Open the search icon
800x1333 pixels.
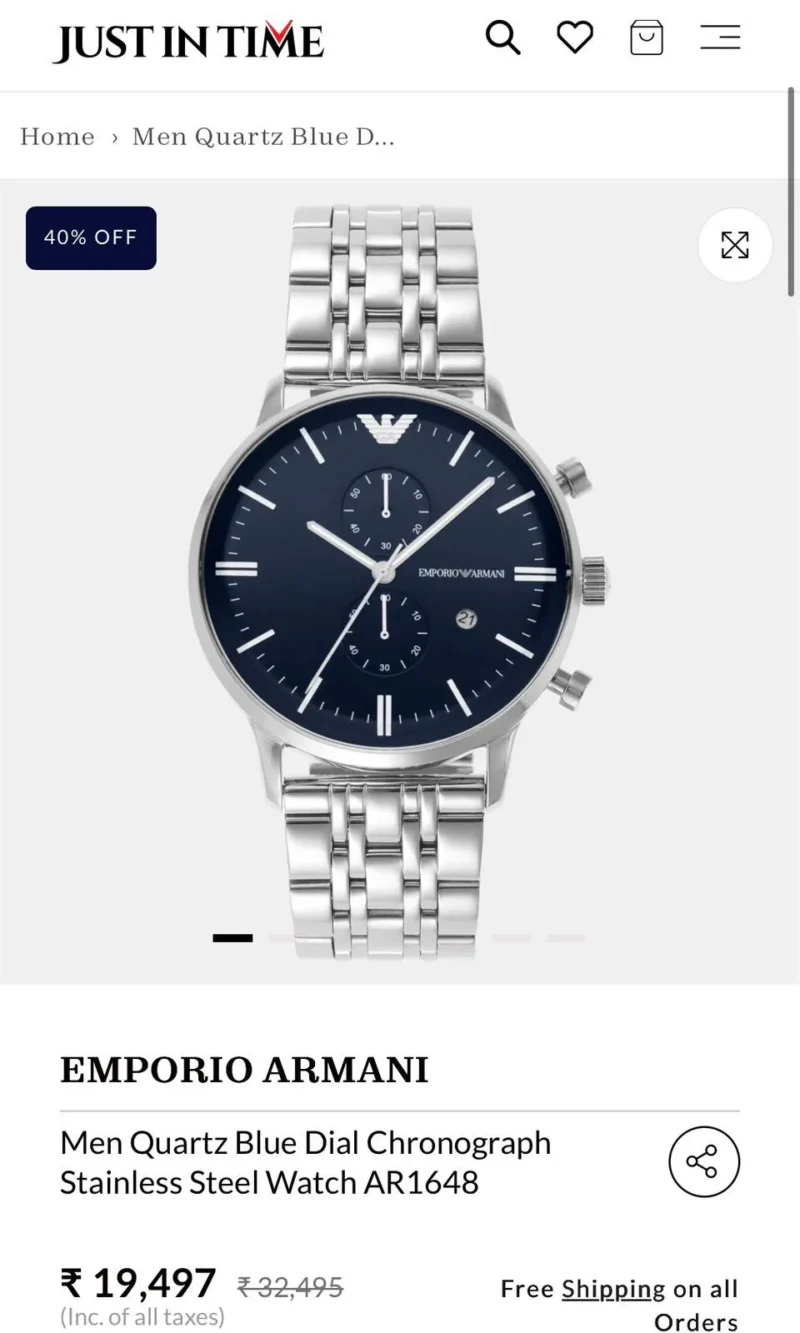pyautogui.click(x=503, y=37)
